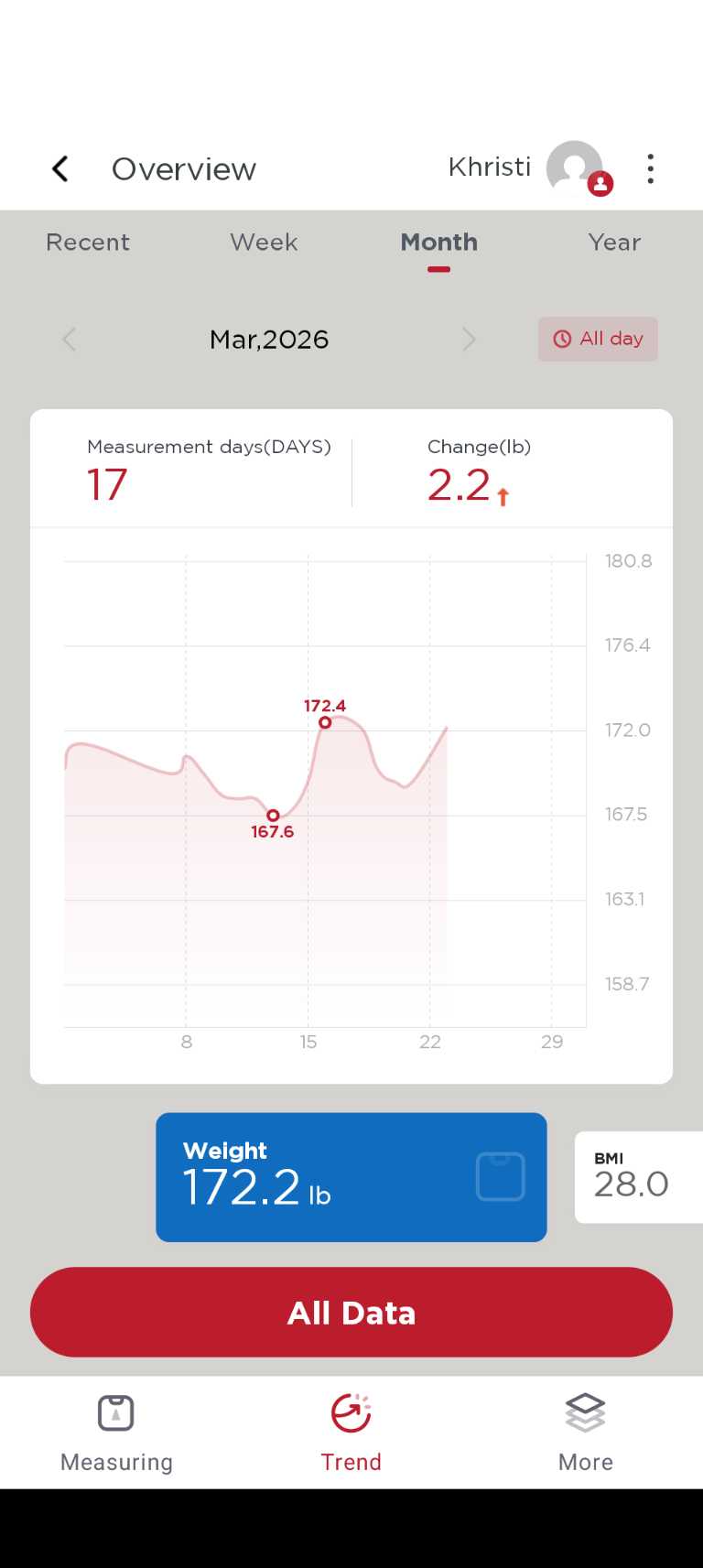Switch to the Year tab
This screenshot has height=1568, width=703.
point(614,243)
